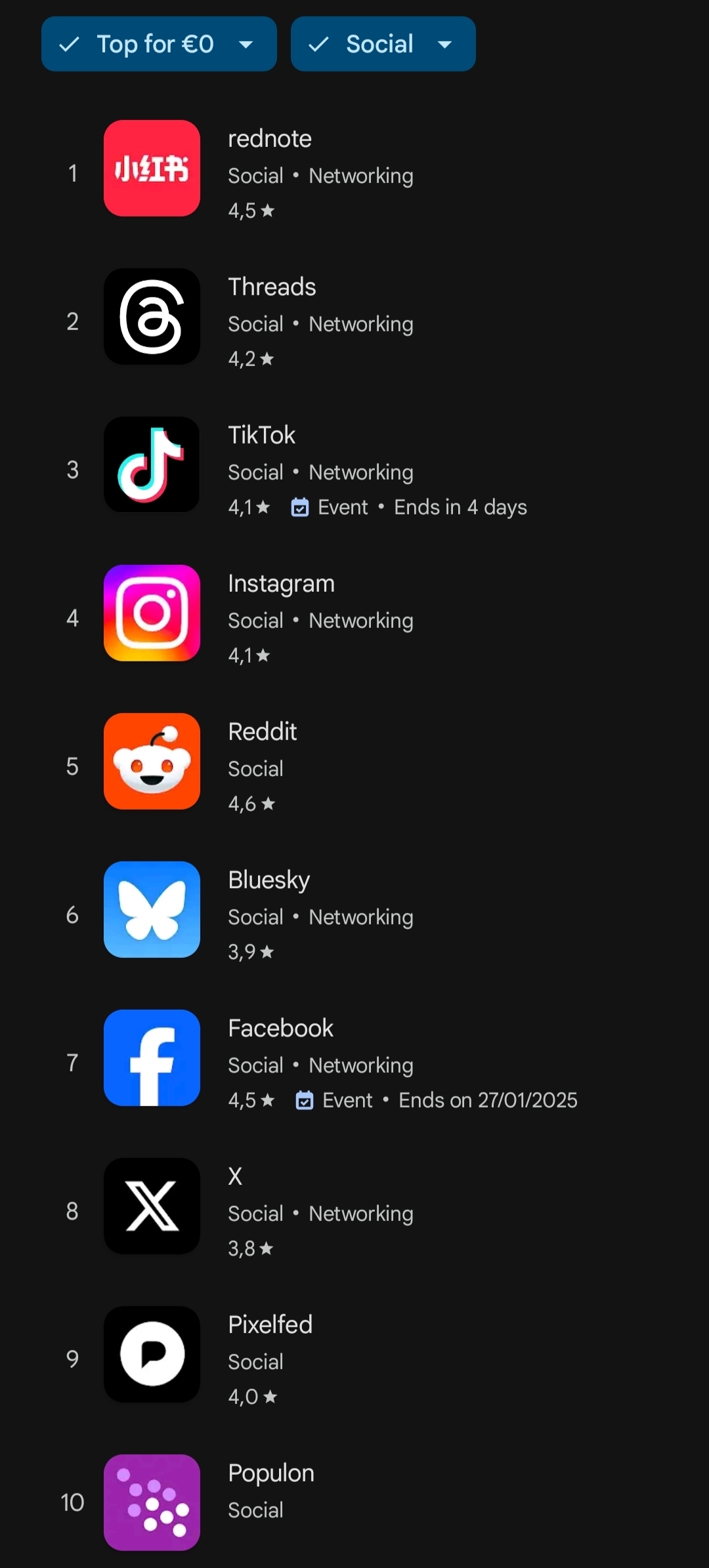View Bluesky app details
The width and height of the screenshot is (709, 1568).
coord(354,910)
